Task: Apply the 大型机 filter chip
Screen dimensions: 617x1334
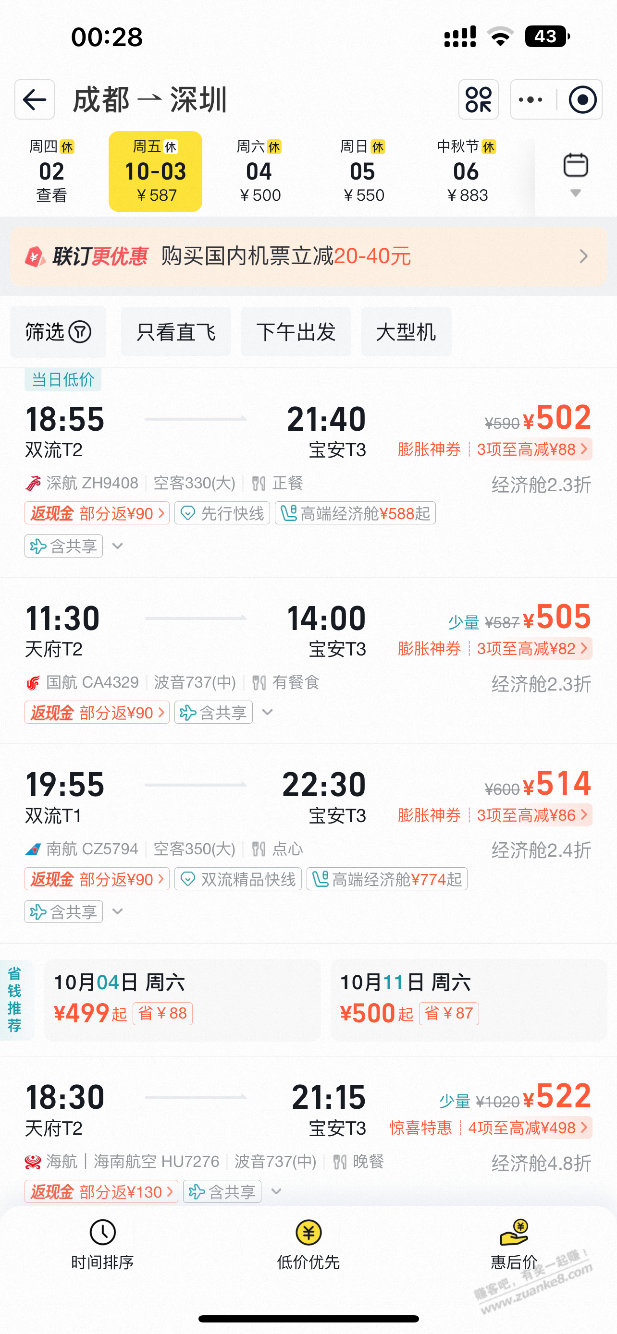Action: click(x=406, y=332)
